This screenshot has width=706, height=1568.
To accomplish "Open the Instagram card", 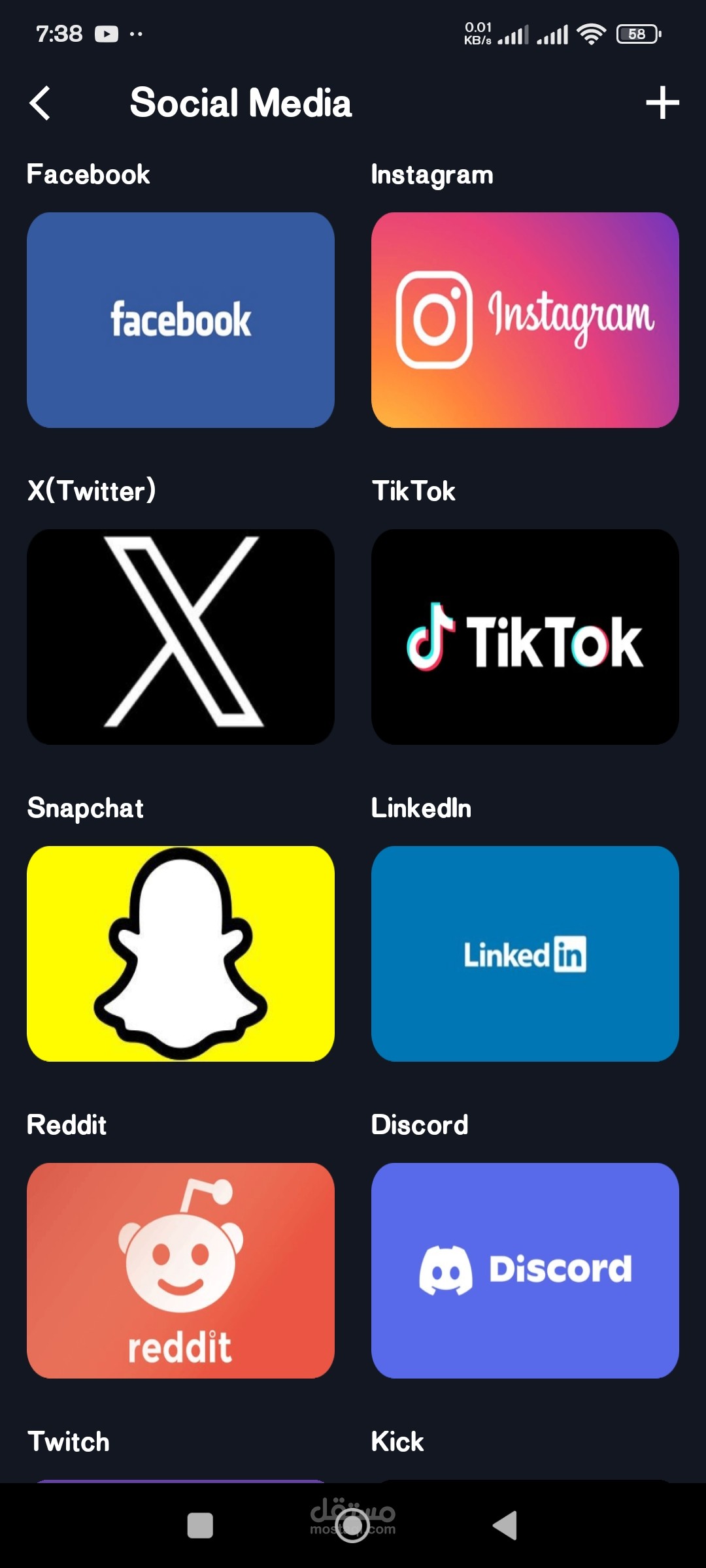I will coord(525,320).
